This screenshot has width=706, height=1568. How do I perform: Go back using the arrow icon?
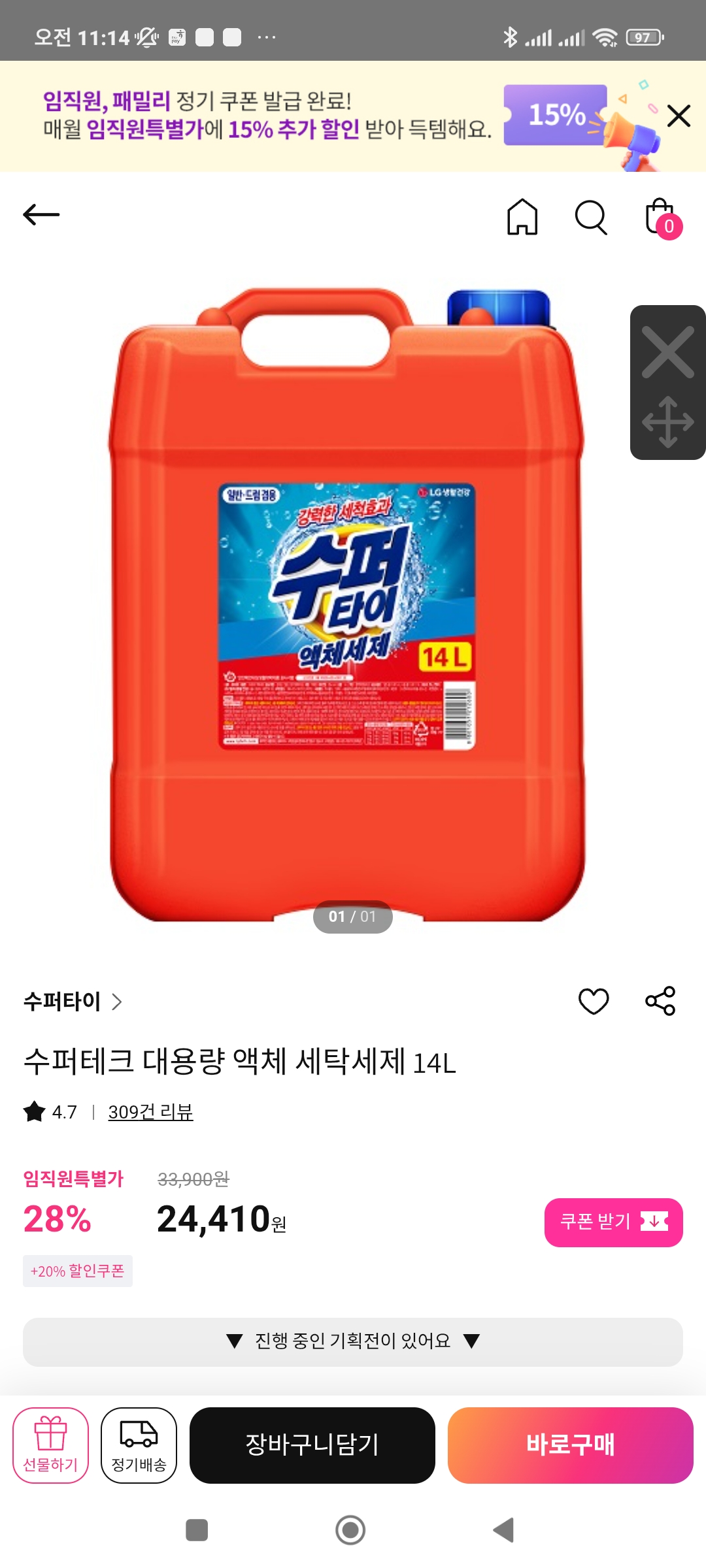coord(41,214)
